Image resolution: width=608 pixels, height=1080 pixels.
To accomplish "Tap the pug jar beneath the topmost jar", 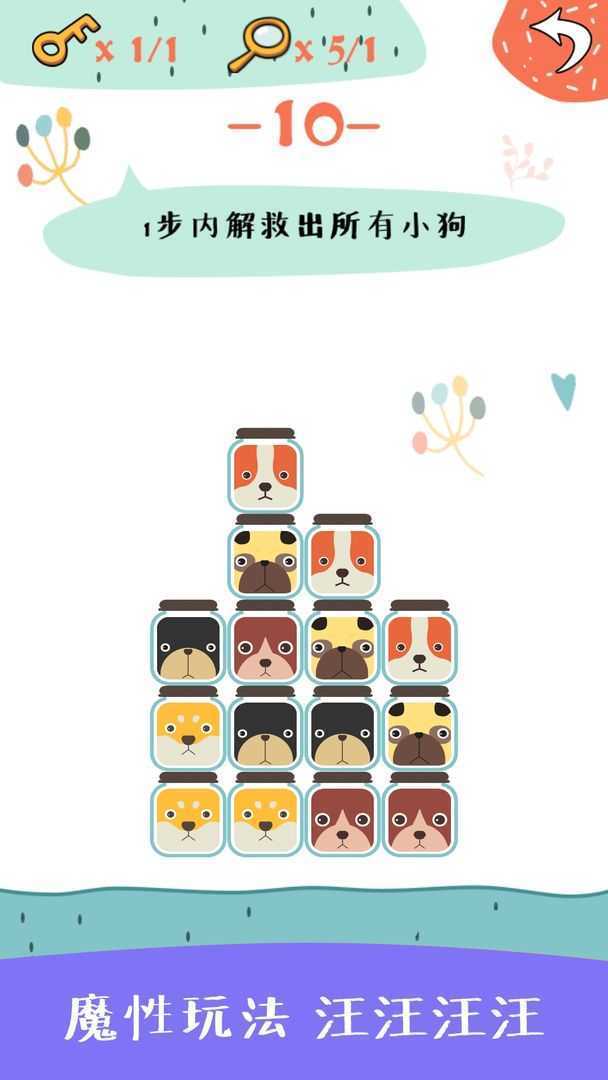I will 265,559.
